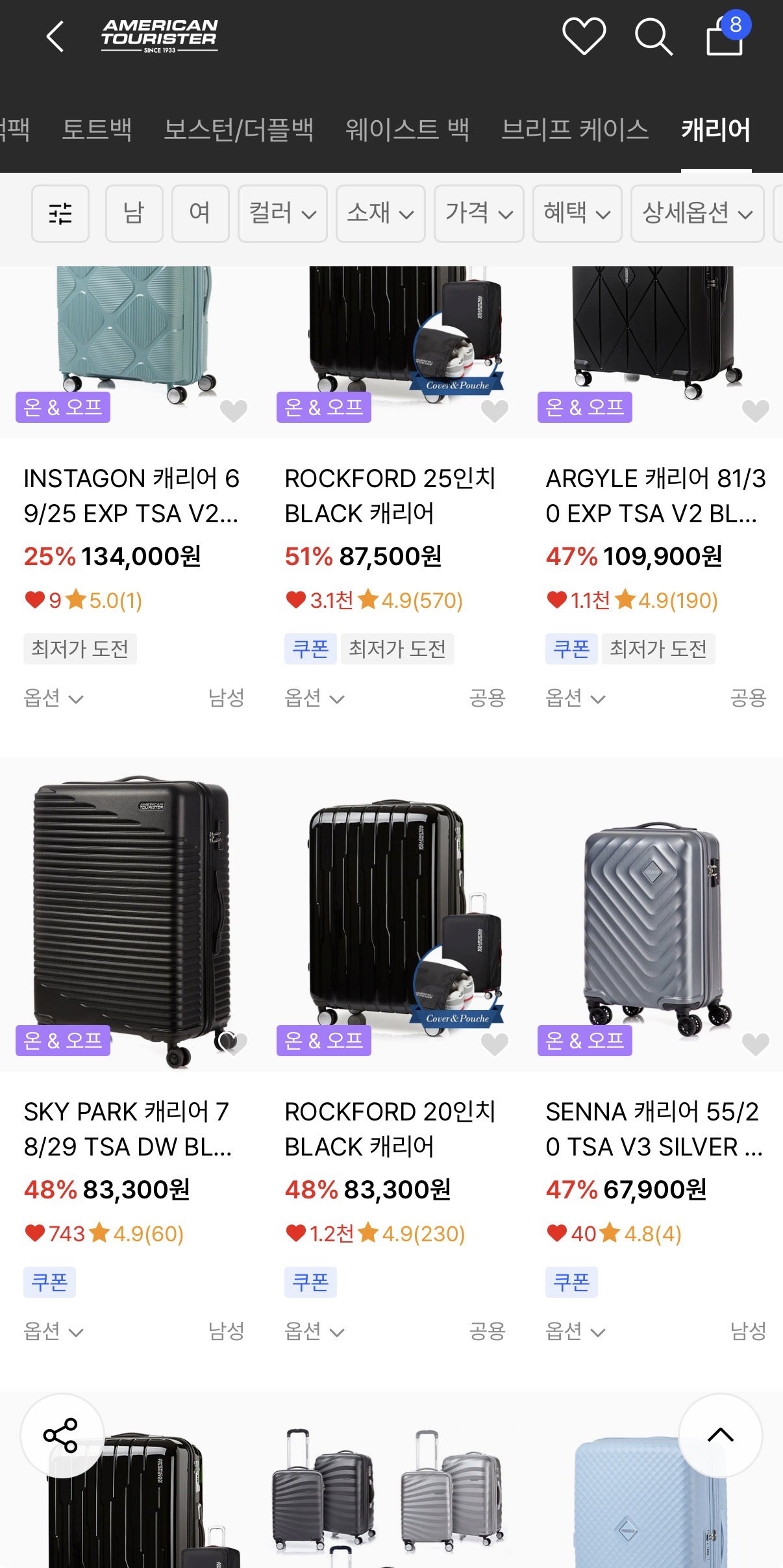Filter by 남 gender chip
The image size is (783, 1568).
[x=134, y=213]
